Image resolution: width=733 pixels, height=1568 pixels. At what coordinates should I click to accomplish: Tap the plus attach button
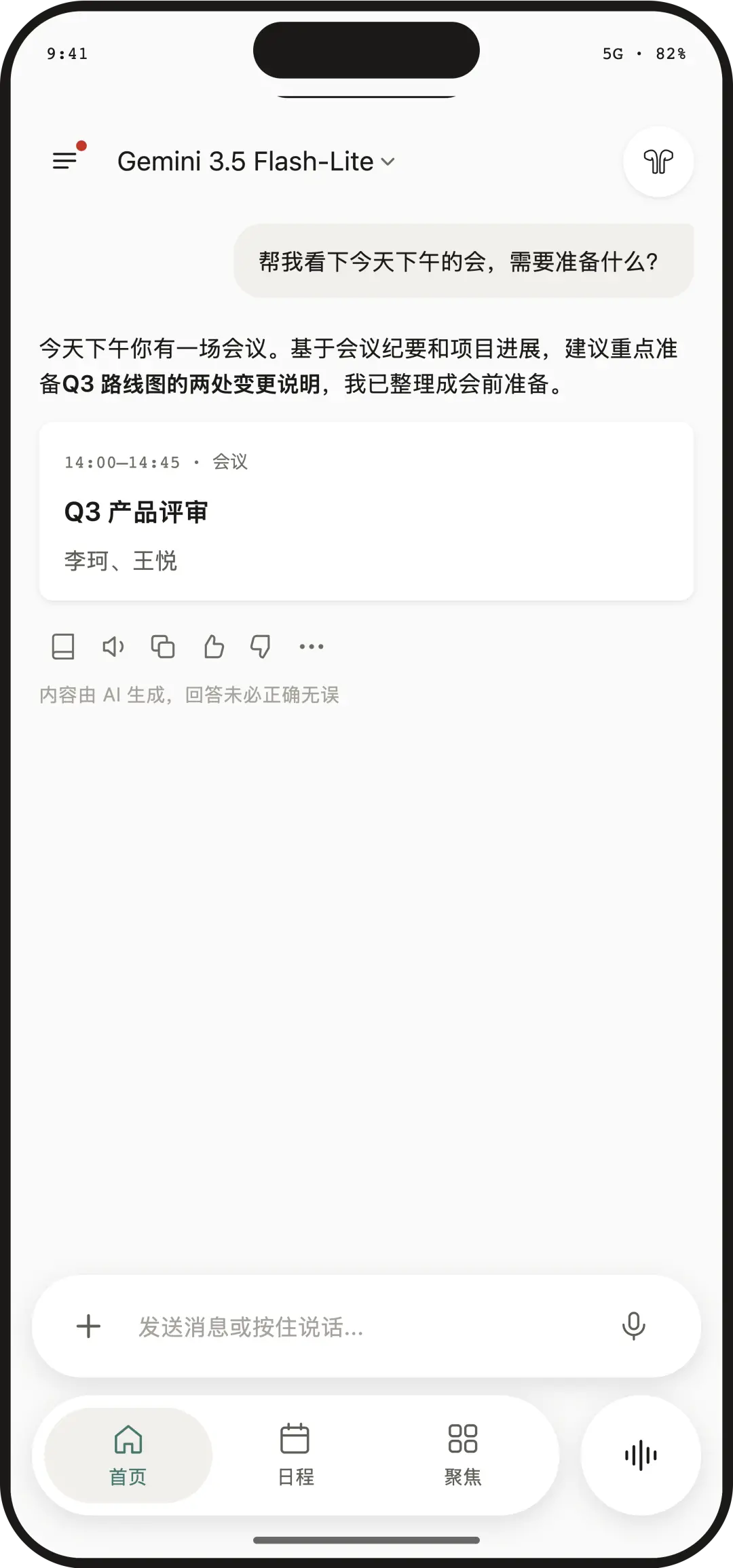point(88,1326)
